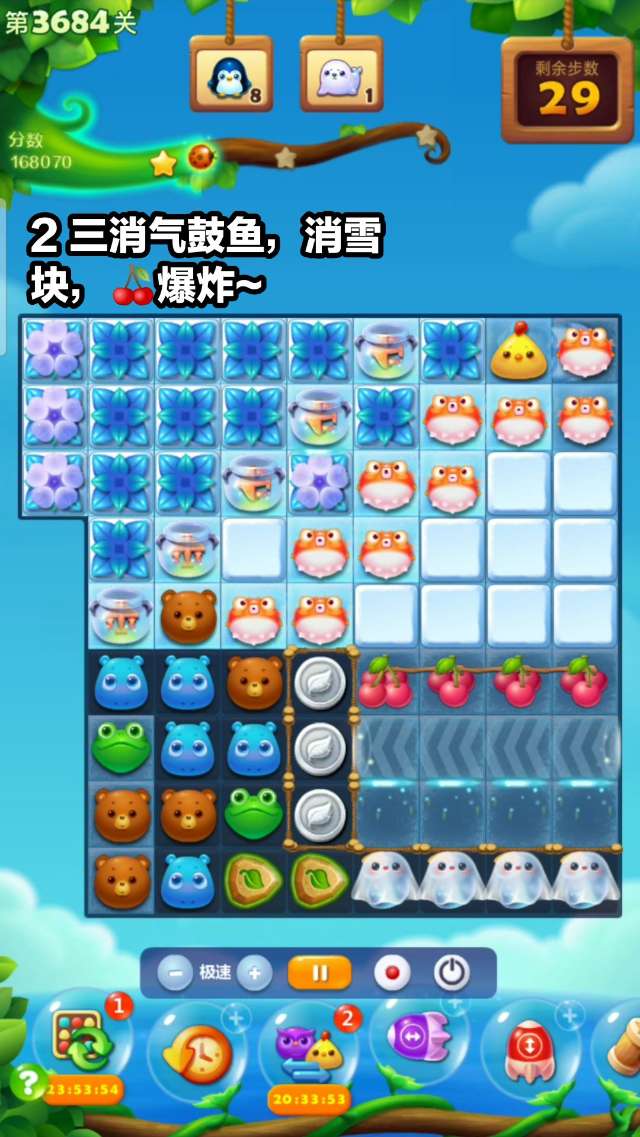Viewport: 640px width, 1137px height.
Task: Tap the yellow chick piece on the board
Action: [518, 350]
